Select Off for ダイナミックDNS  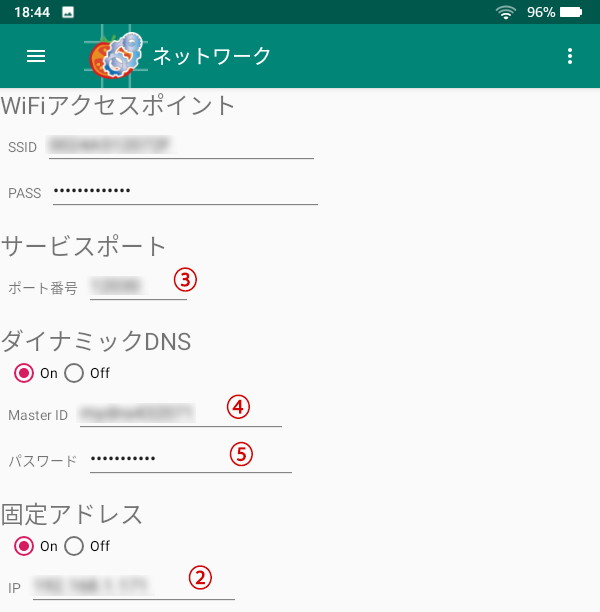[x=75, y=373]
